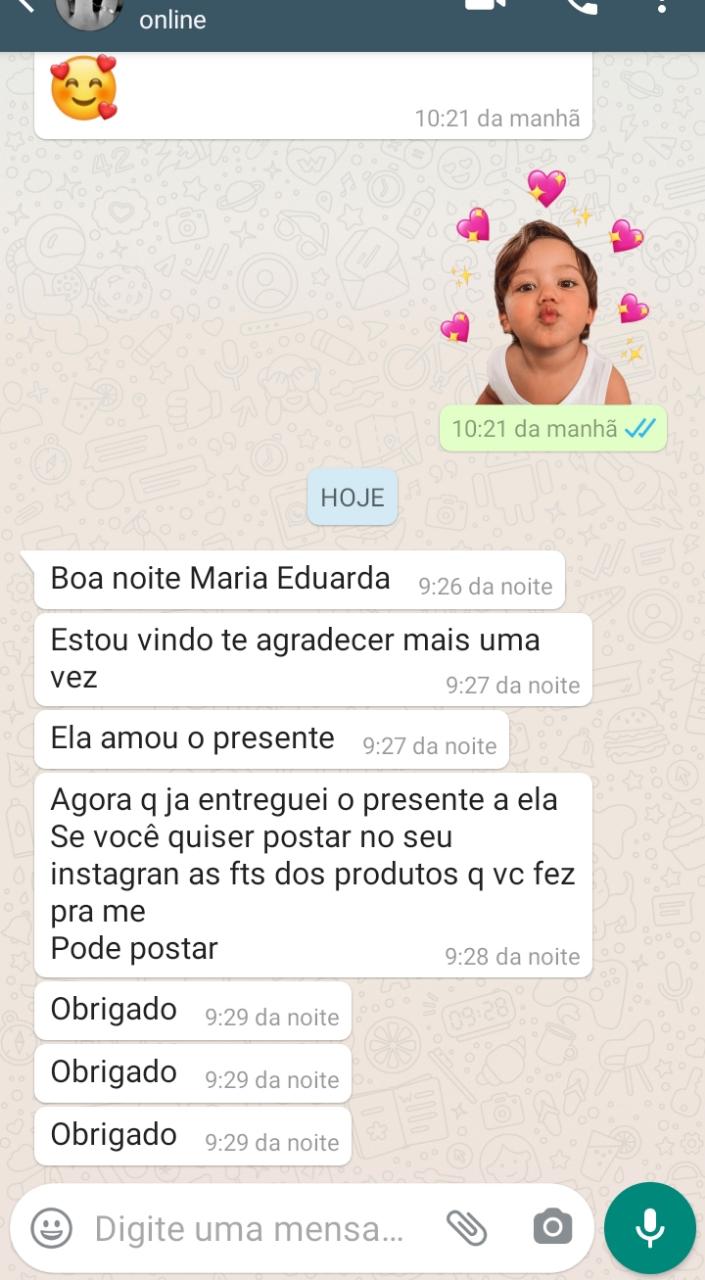
Task: Tap the microphone voice message button
Action: pyautogui.click(x=650, y=1228)
